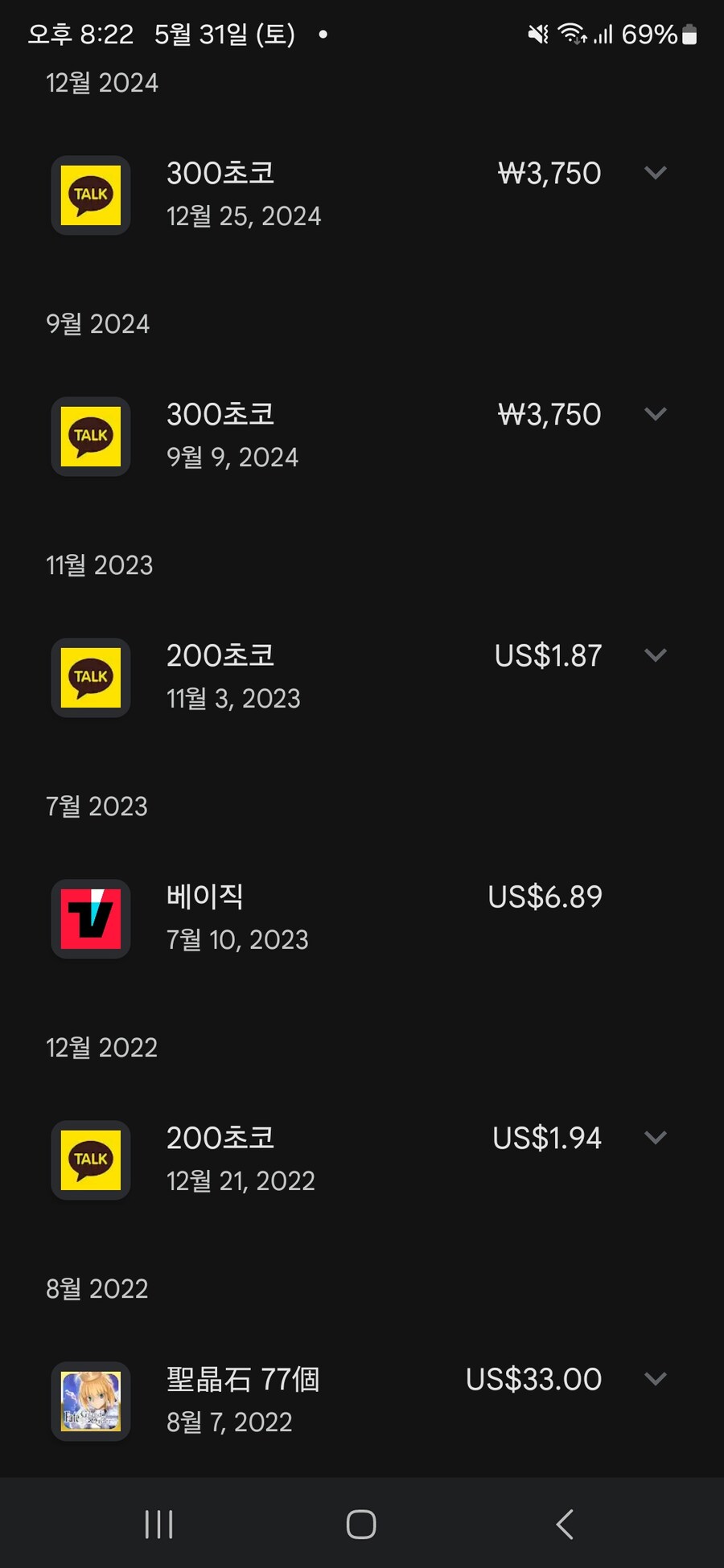Tap the home navigation button
The width and height of the screenshot is (724, 1568).
361,1522
